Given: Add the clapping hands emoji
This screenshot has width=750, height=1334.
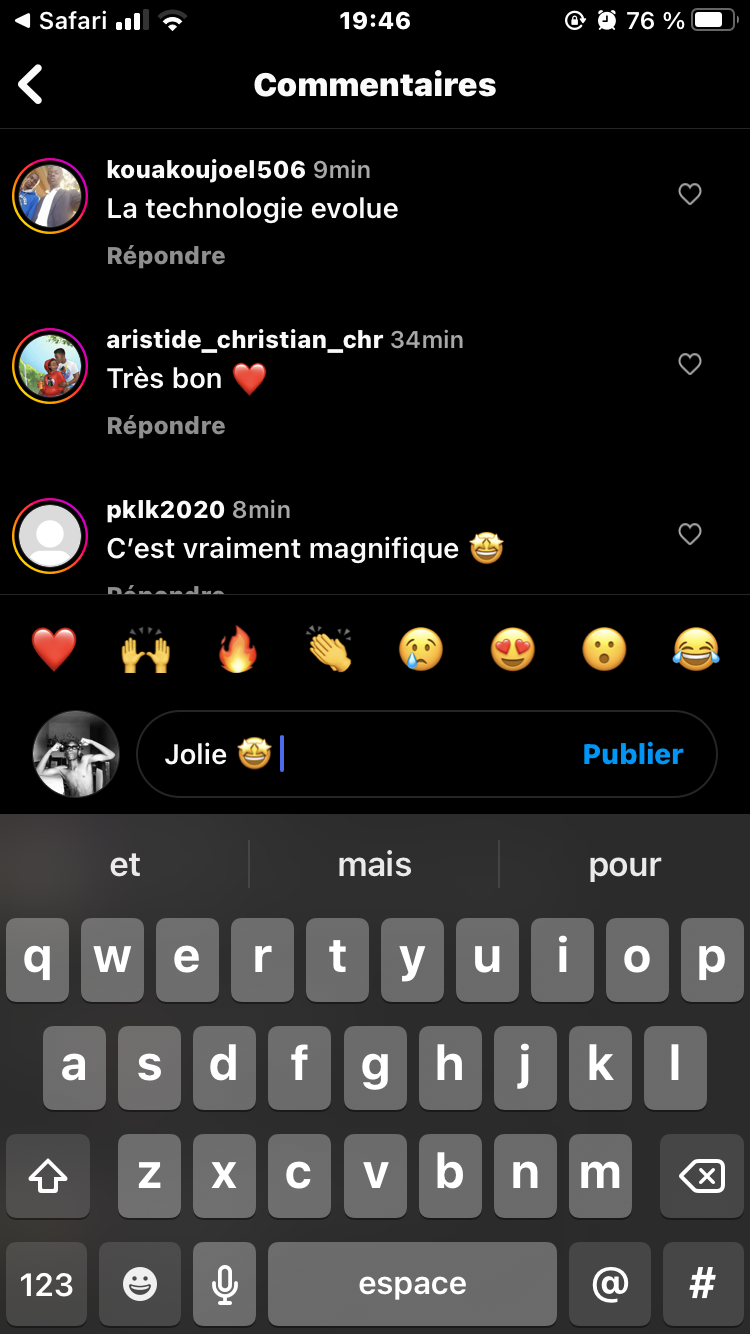Looking at the screenshot, I should click(x=329, y=651).
